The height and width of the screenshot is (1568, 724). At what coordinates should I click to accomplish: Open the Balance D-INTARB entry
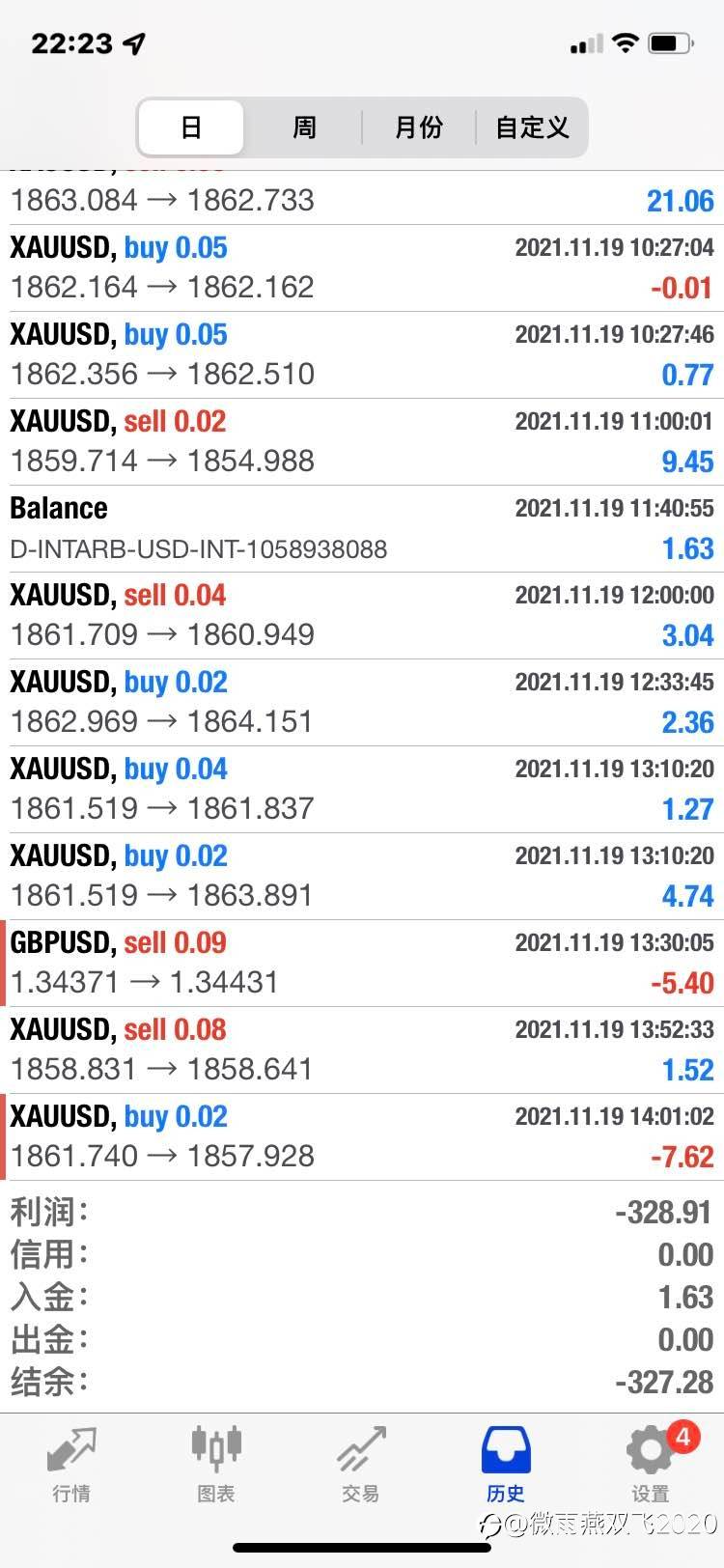[362, 528]
